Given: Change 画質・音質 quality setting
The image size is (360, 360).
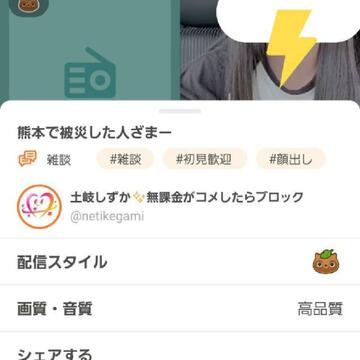Looking at the screenshot, I should 180,309.
